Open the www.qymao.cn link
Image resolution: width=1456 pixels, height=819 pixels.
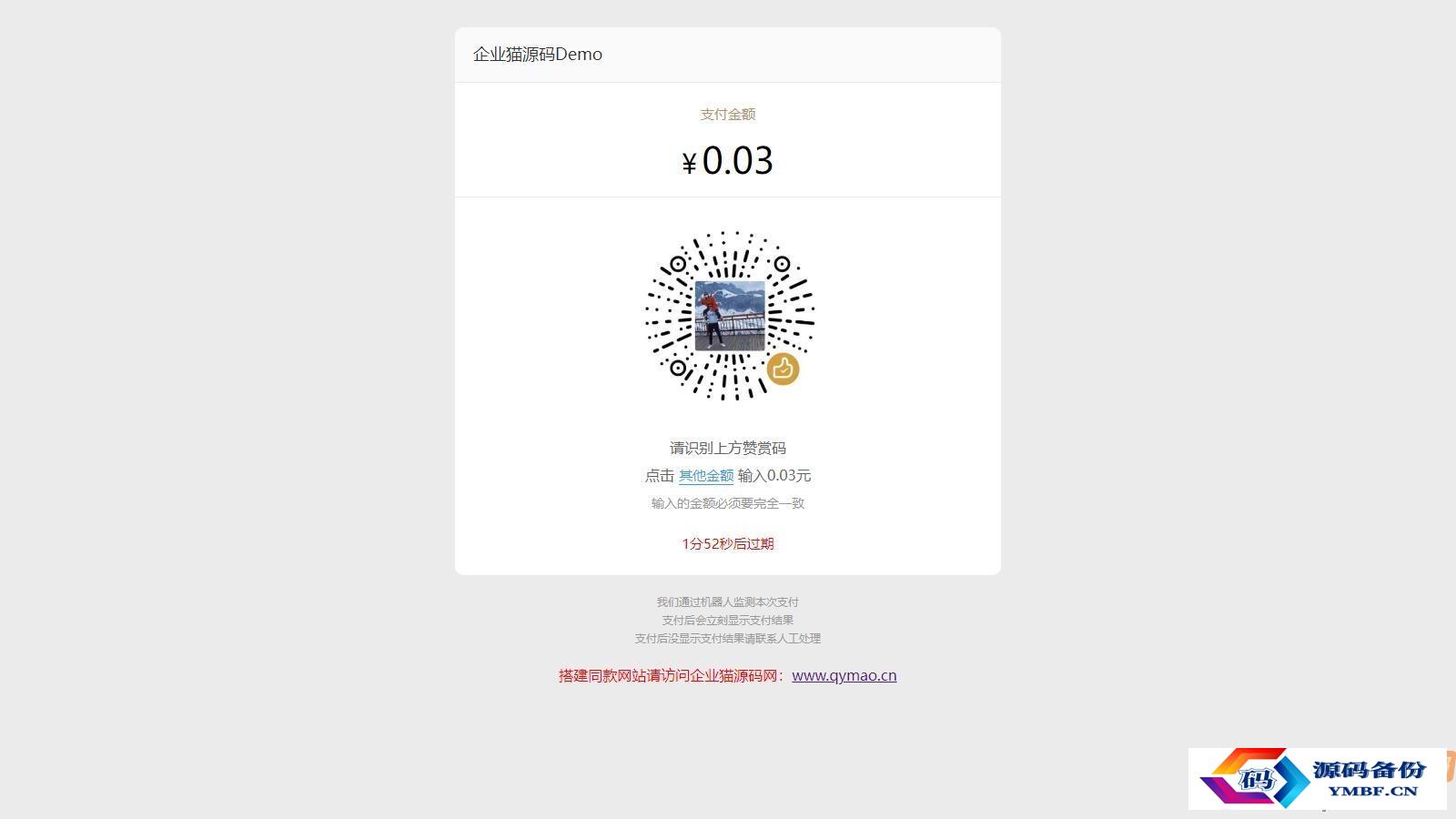click(x=844, y=675)
